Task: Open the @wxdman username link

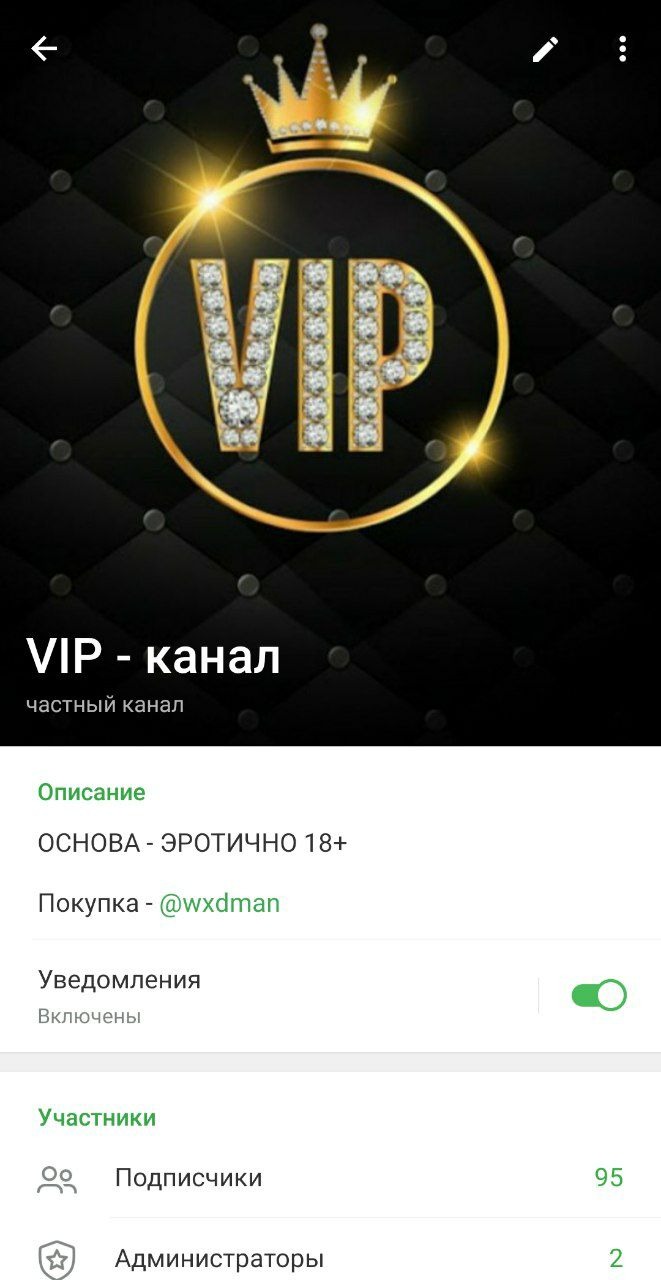Action: (219, 904)
